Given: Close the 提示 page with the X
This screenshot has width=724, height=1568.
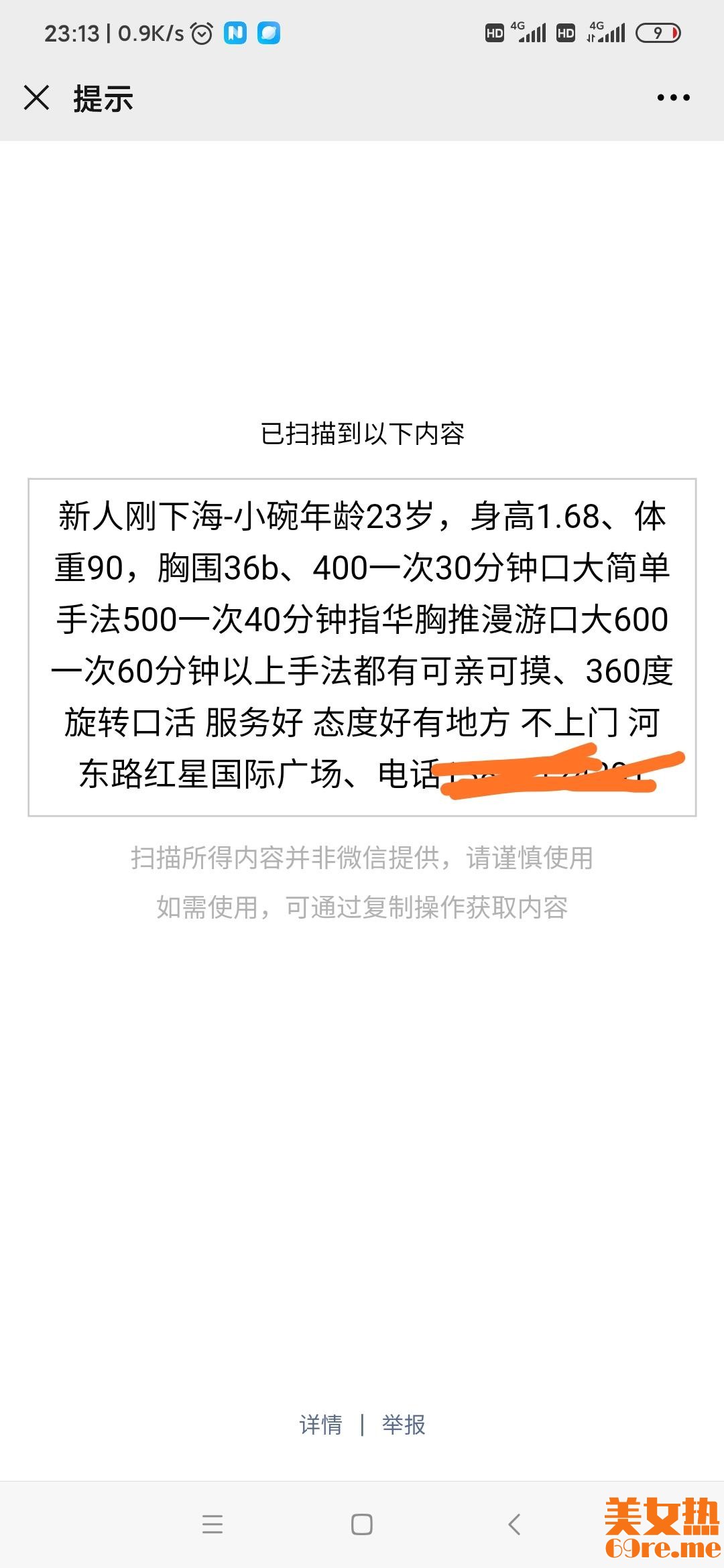Looking at the screenshot, I should click(x=36, y=98).
